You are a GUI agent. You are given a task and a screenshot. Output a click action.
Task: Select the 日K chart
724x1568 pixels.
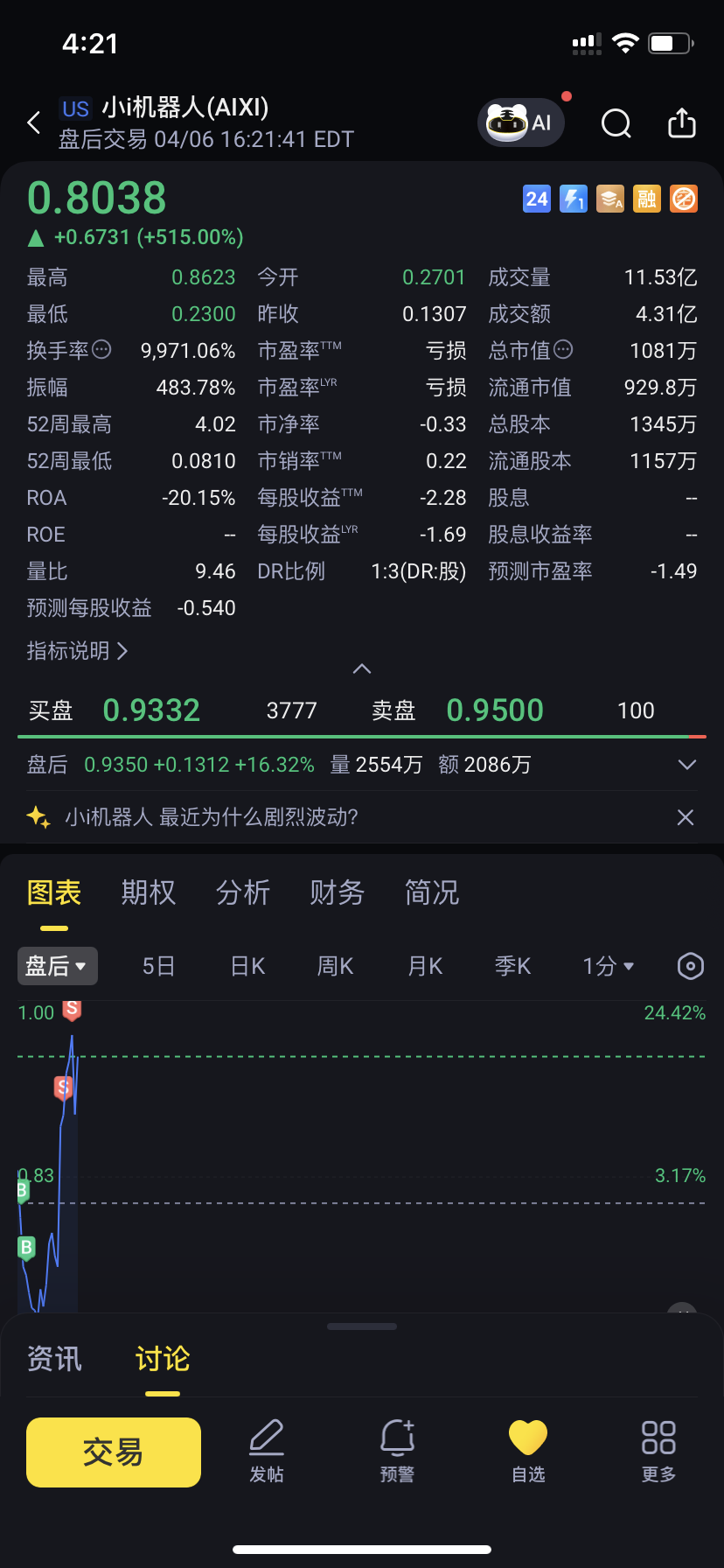(x=247, y=966)
